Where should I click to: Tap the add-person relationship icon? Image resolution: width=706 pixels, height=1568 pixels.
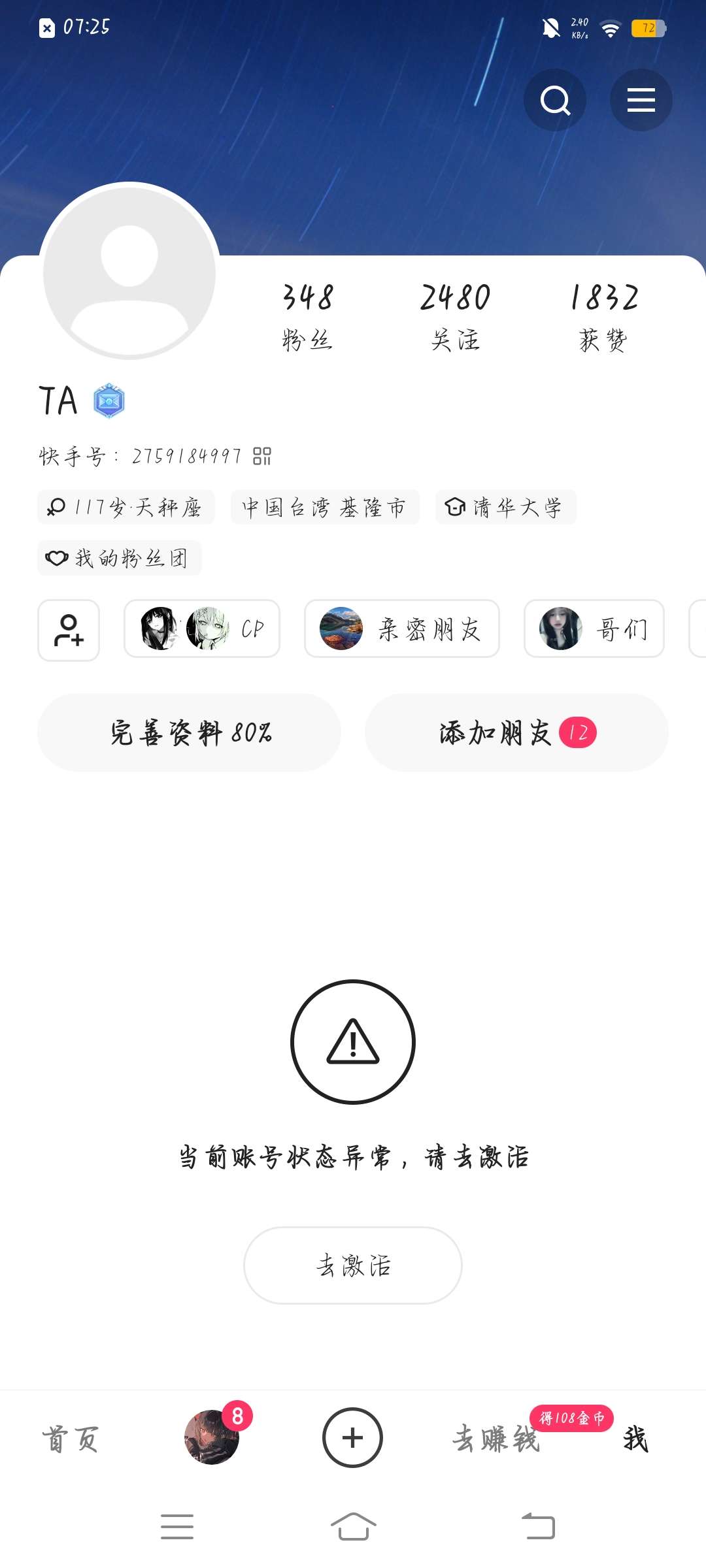pos(69,630)
